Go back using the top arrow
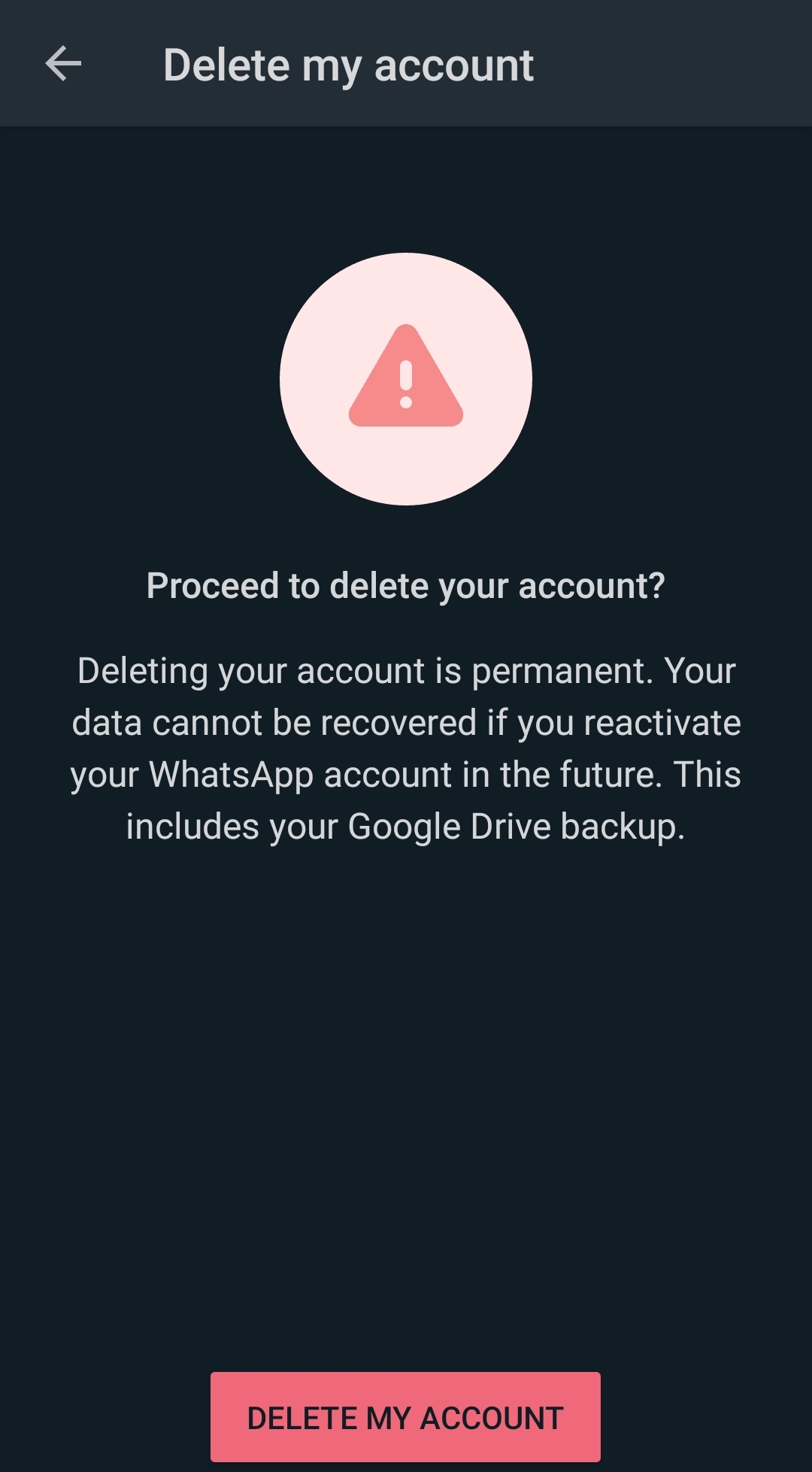Viewport: 812px width, 1472px height. pos(63,63)
